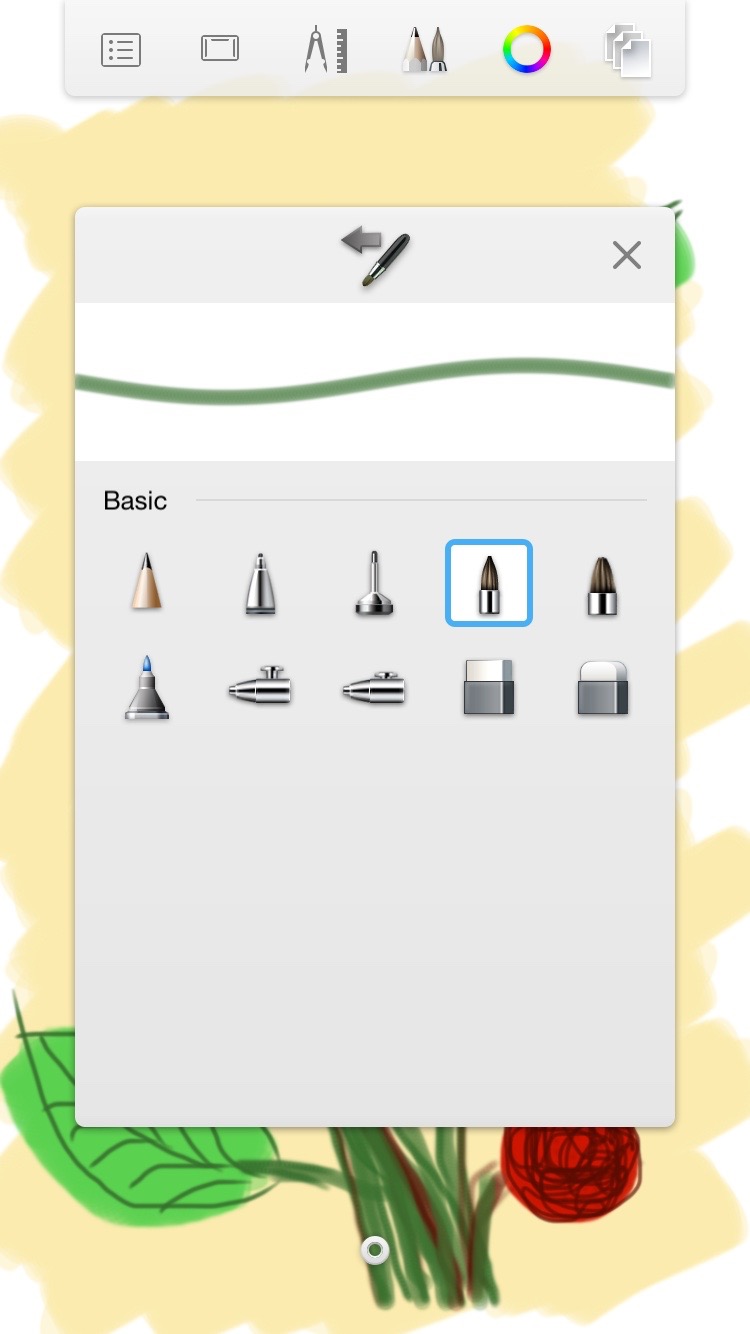Select the highlighted pointed paintbrush
The image size is (750, 1334).
pos(489,583)
